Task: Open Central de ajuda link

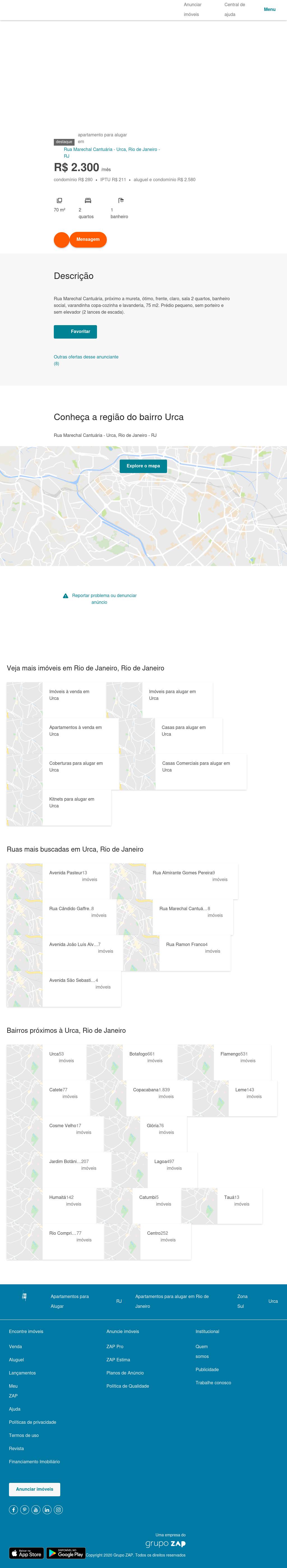Action: coord(234,9)
